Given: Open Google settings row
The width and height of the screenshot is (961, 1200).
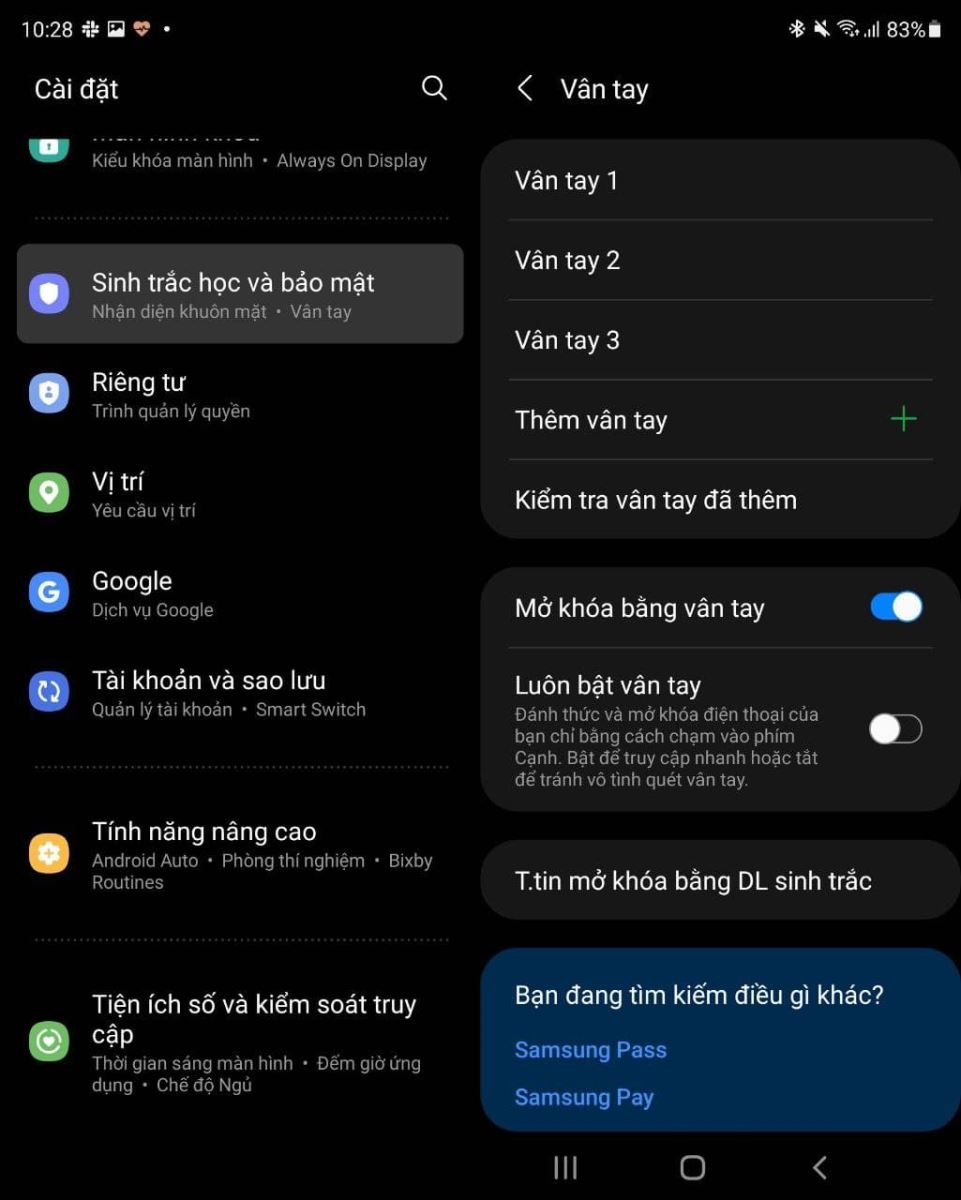Looking at the screenshot, I should pos(240,593).
